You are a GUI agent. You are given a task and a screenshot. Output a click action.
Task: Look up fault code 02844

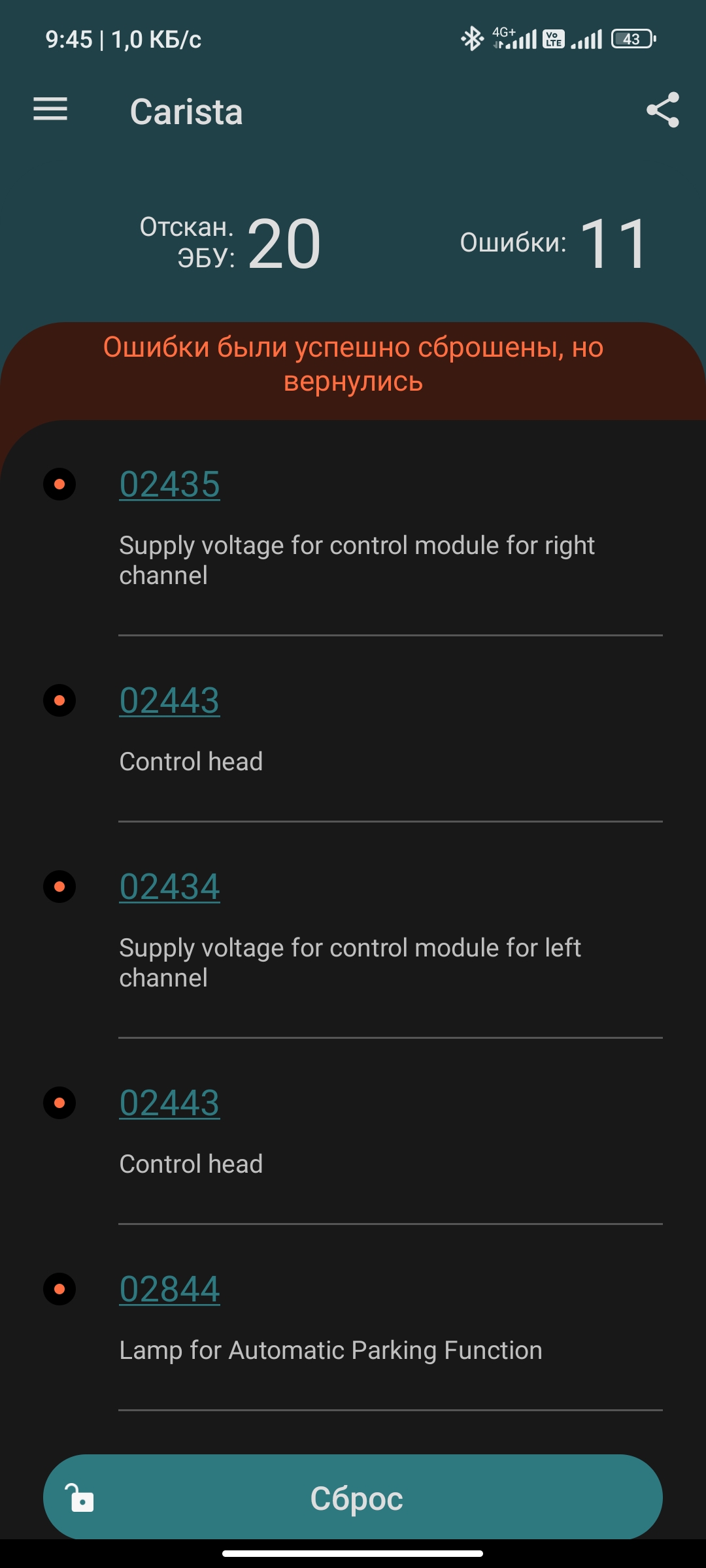pos(169,1290)
